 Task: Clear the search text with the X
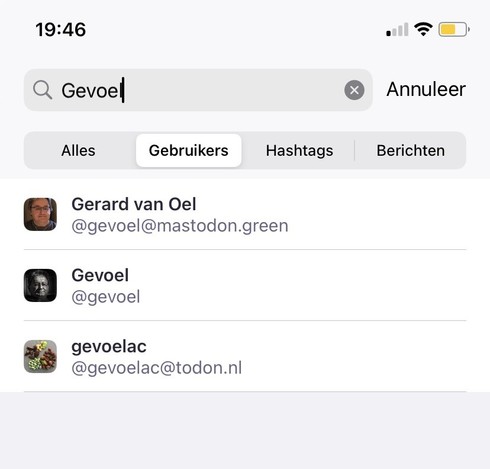coord(354,90)
